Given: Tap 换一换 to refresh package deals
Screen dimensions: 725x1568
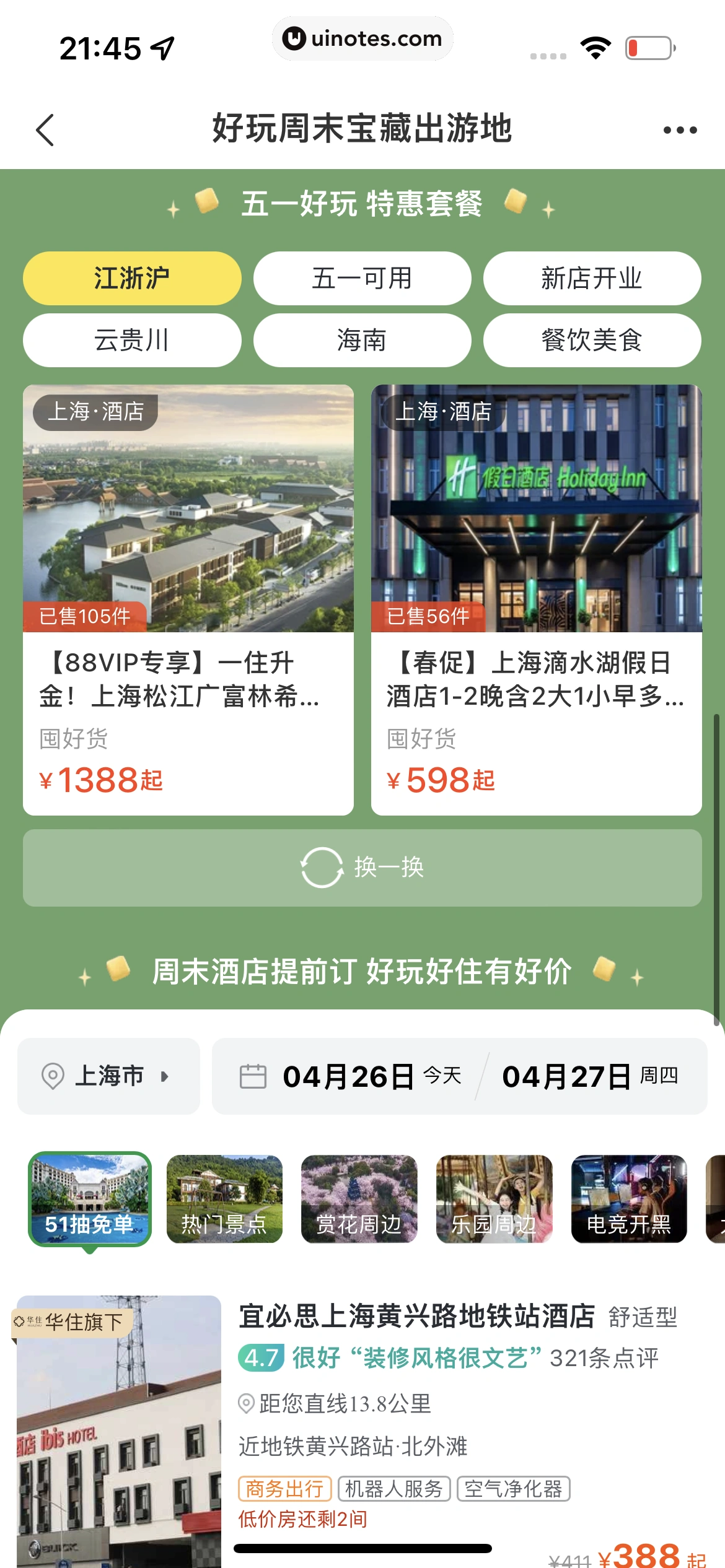Looking at the screenshot, I should click(362, 868).
